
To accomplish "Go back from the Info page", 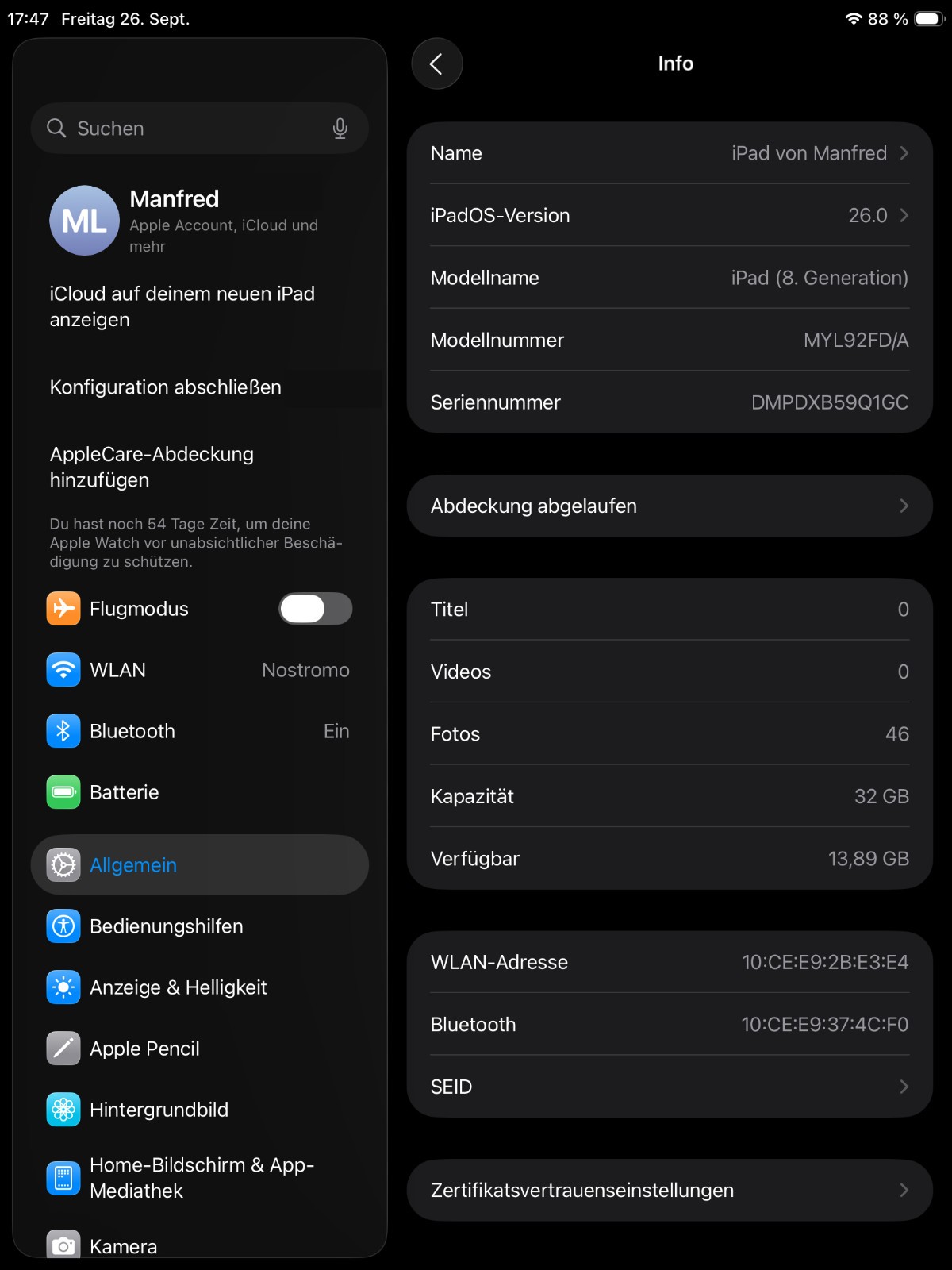I will click(x=436, y=64).
